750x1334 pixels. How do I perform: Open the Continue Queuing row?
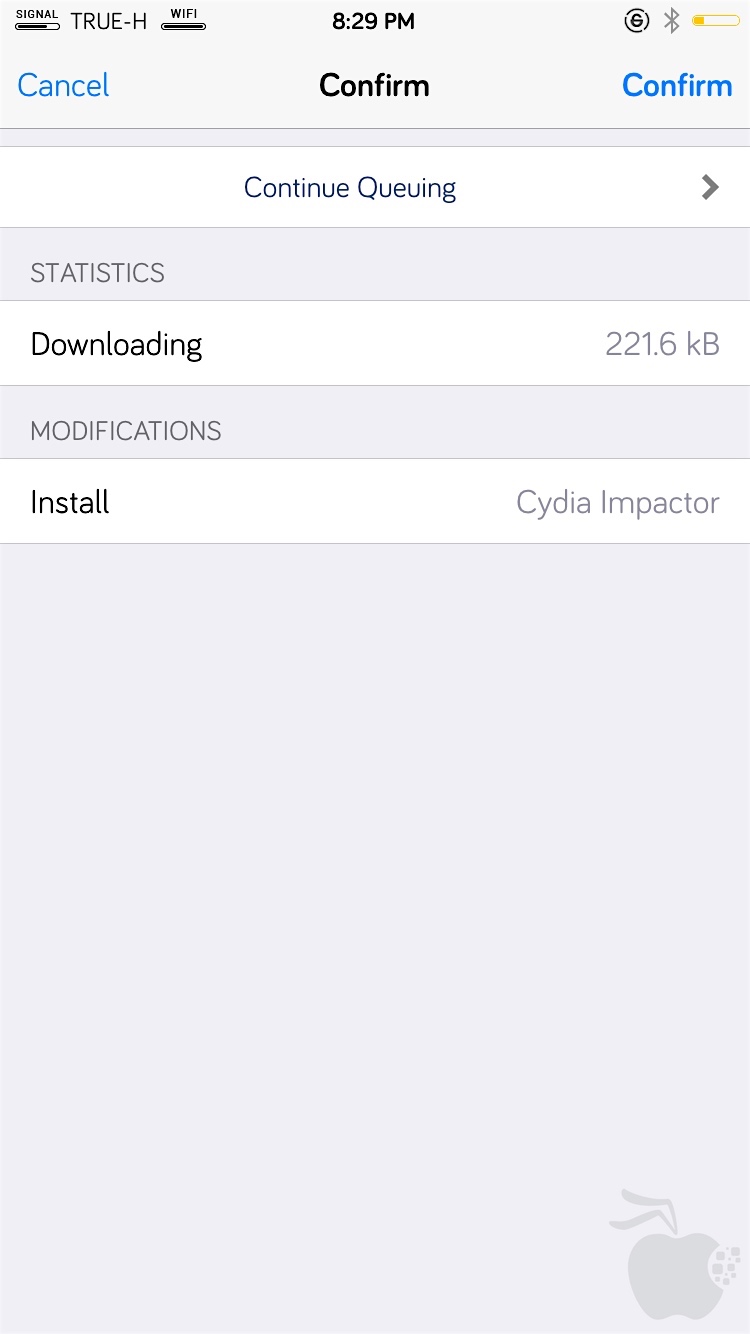[x=375, y=187]
